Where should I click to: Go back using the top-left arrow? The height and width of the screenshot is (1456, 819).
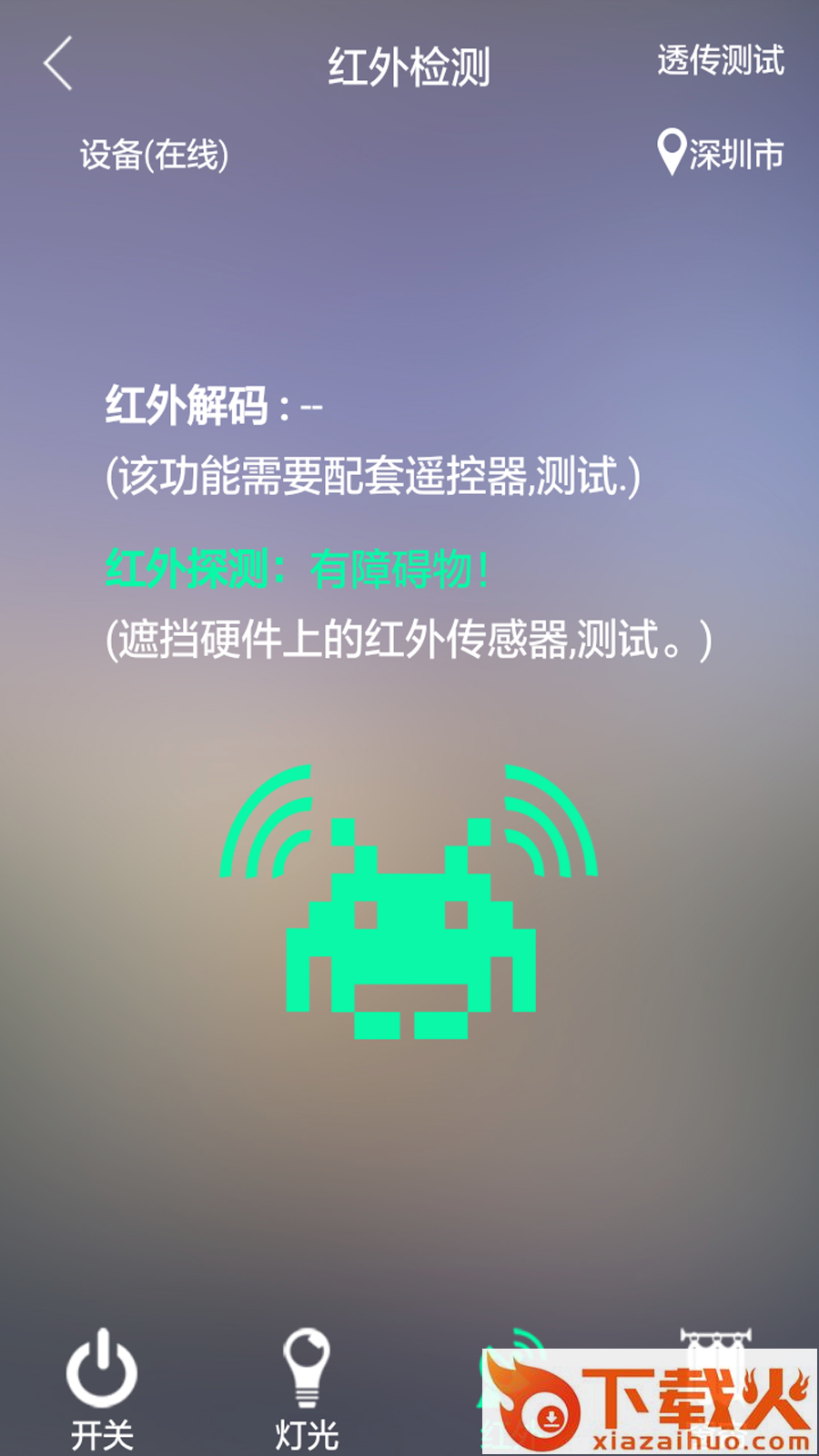click(58, 64)
